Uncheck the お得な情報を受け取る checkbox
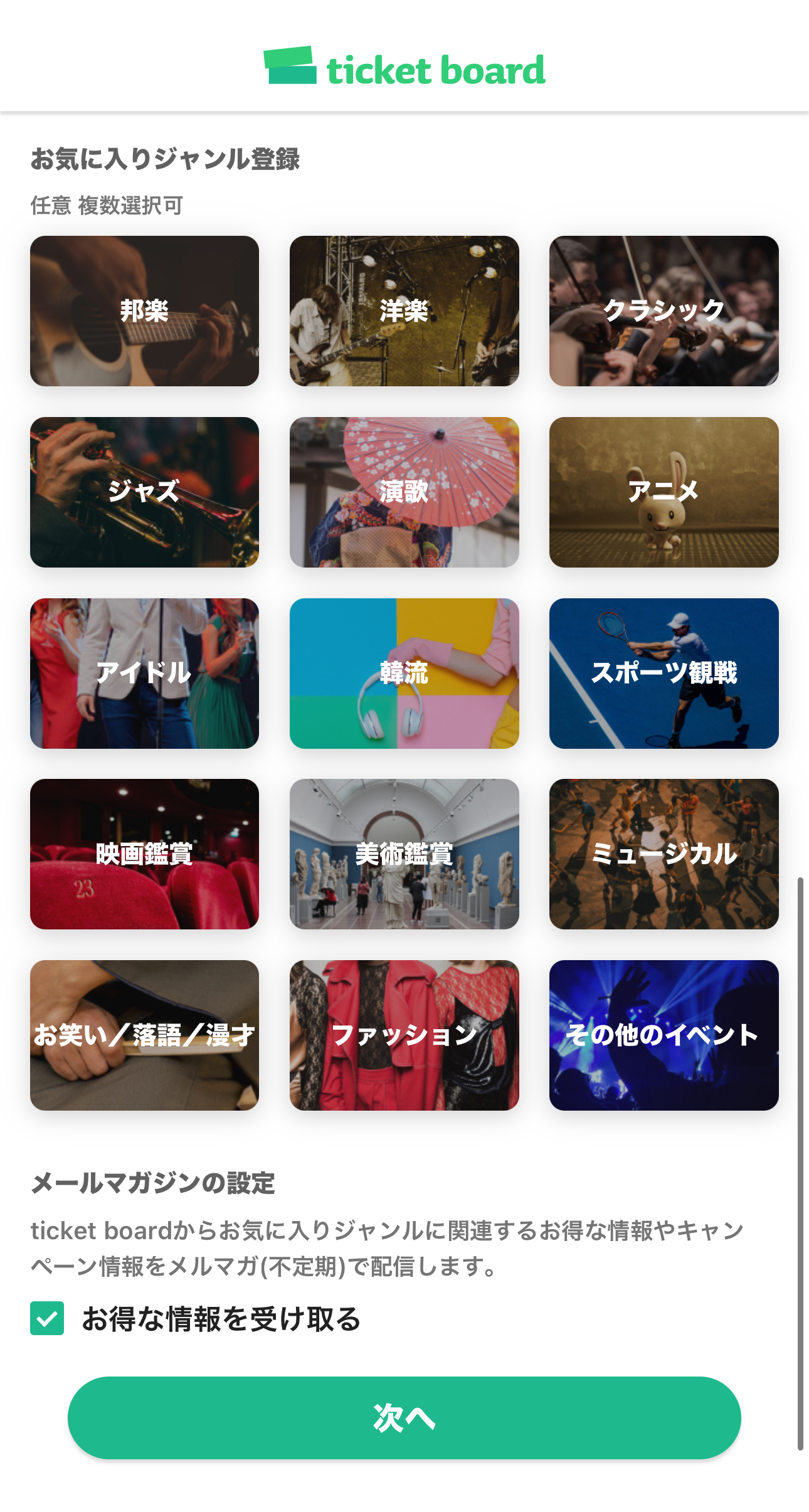The height and width of the screenshot is (1512, 809). (x=47, y=1318)
